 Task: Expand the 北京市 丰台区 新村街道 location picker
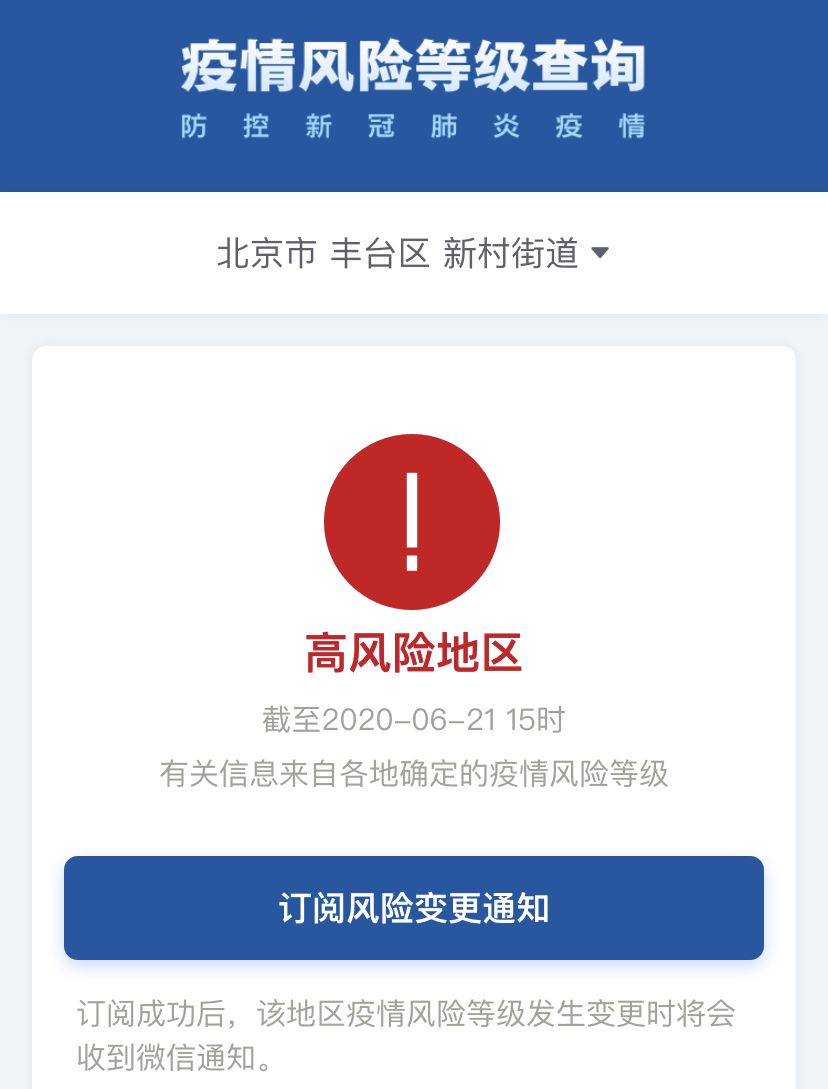tap(412, 254)
